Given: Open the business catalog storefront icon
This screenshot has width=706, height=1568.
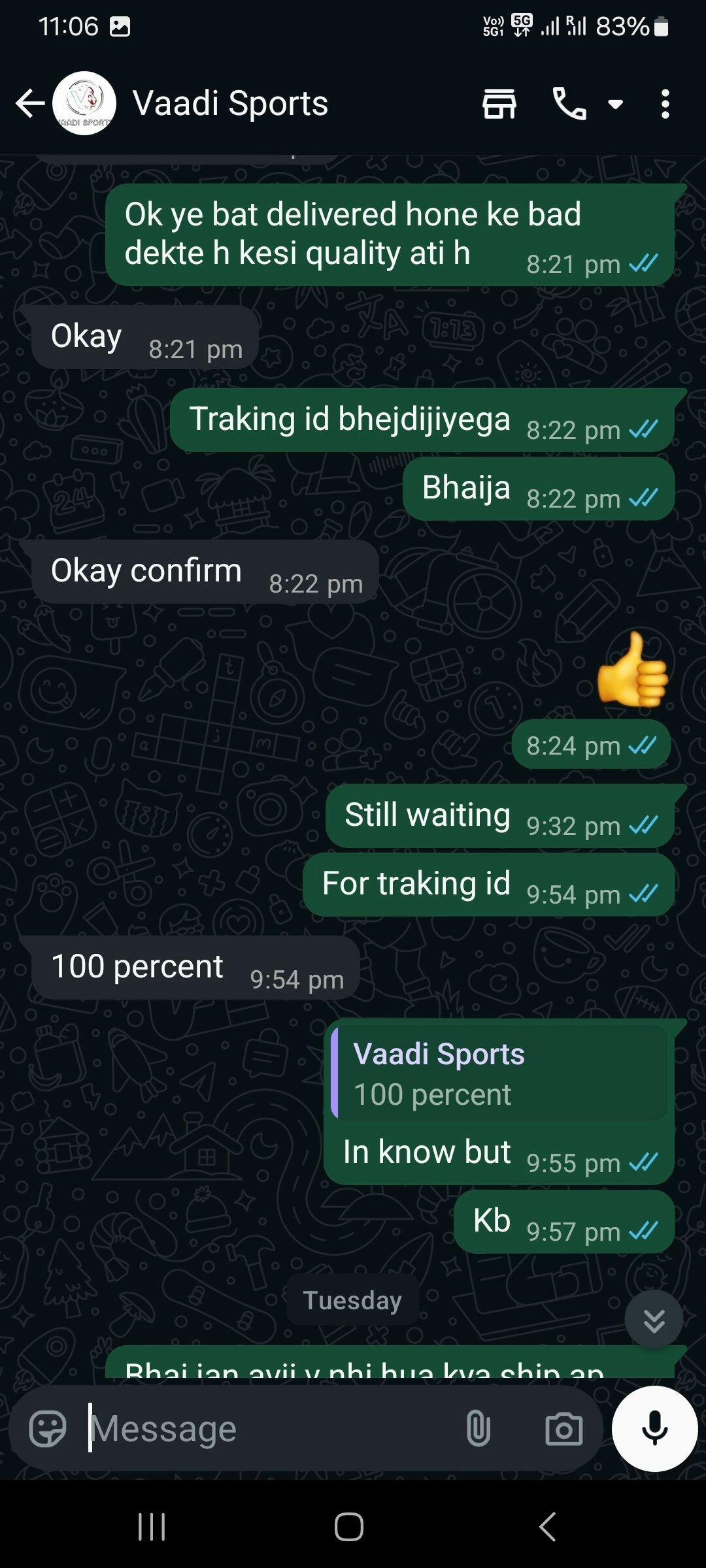Looking at the screenshot, I should (499, 103).
